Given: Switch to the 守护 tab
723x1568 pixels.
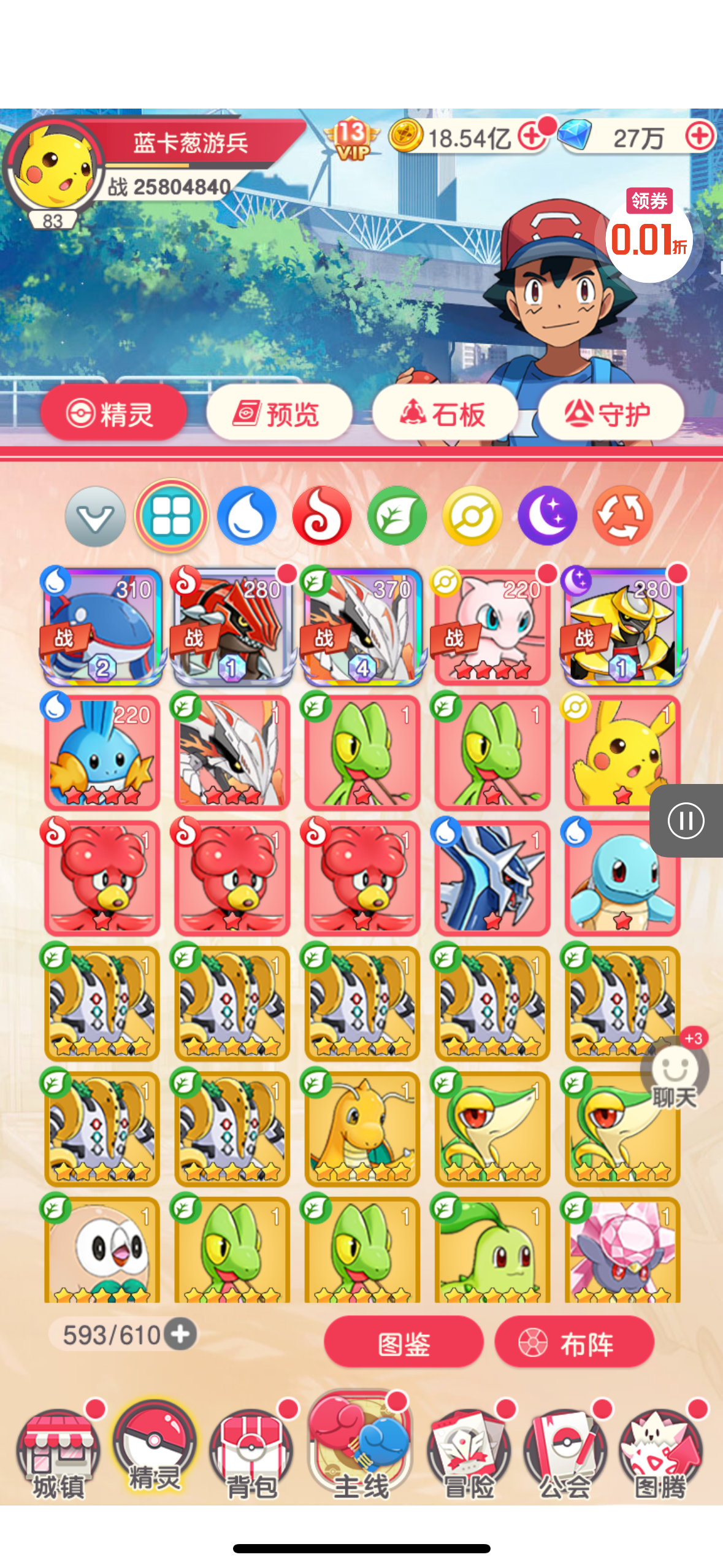Looking at the screenshot, I should [610, 413].
